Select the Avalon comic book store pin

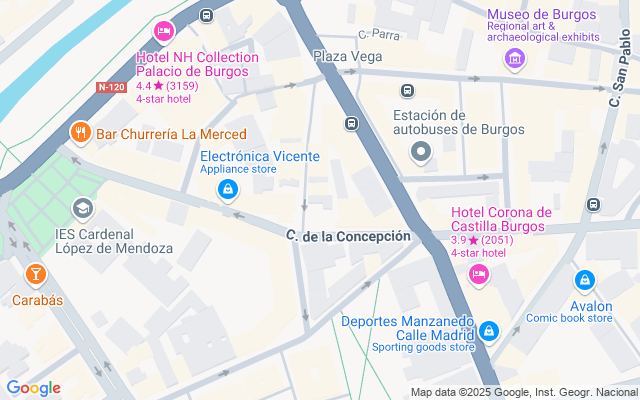[584, 281]
